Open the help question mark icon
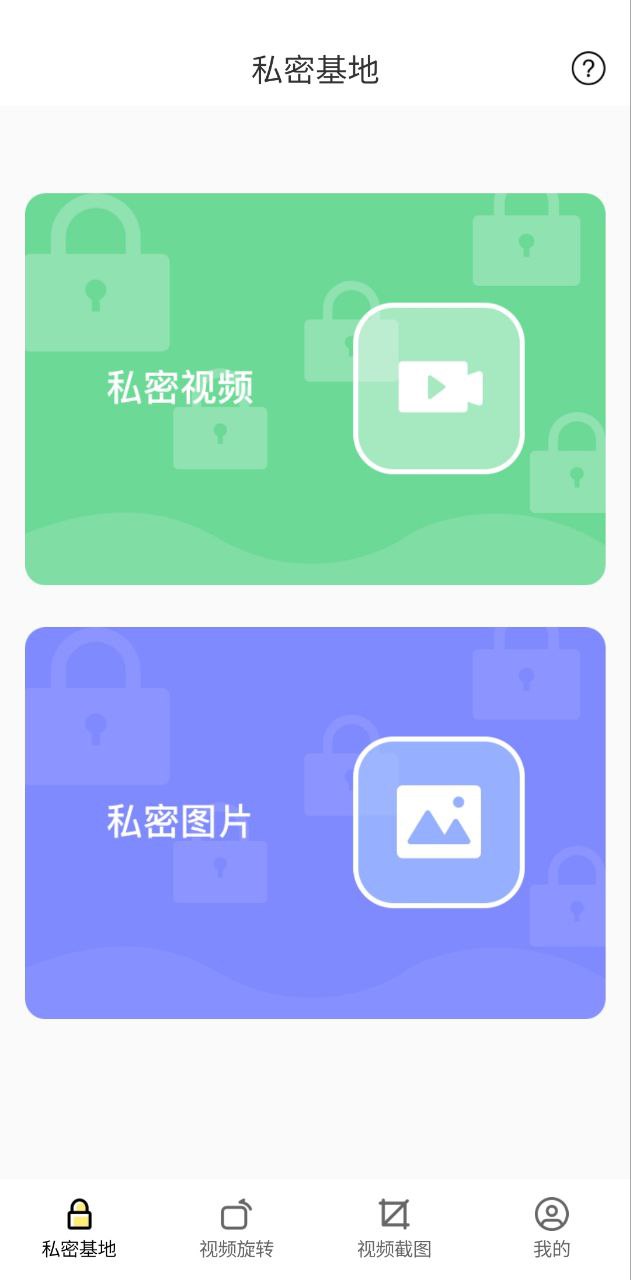The image size is (631, 1280). (x=588, y=69)
